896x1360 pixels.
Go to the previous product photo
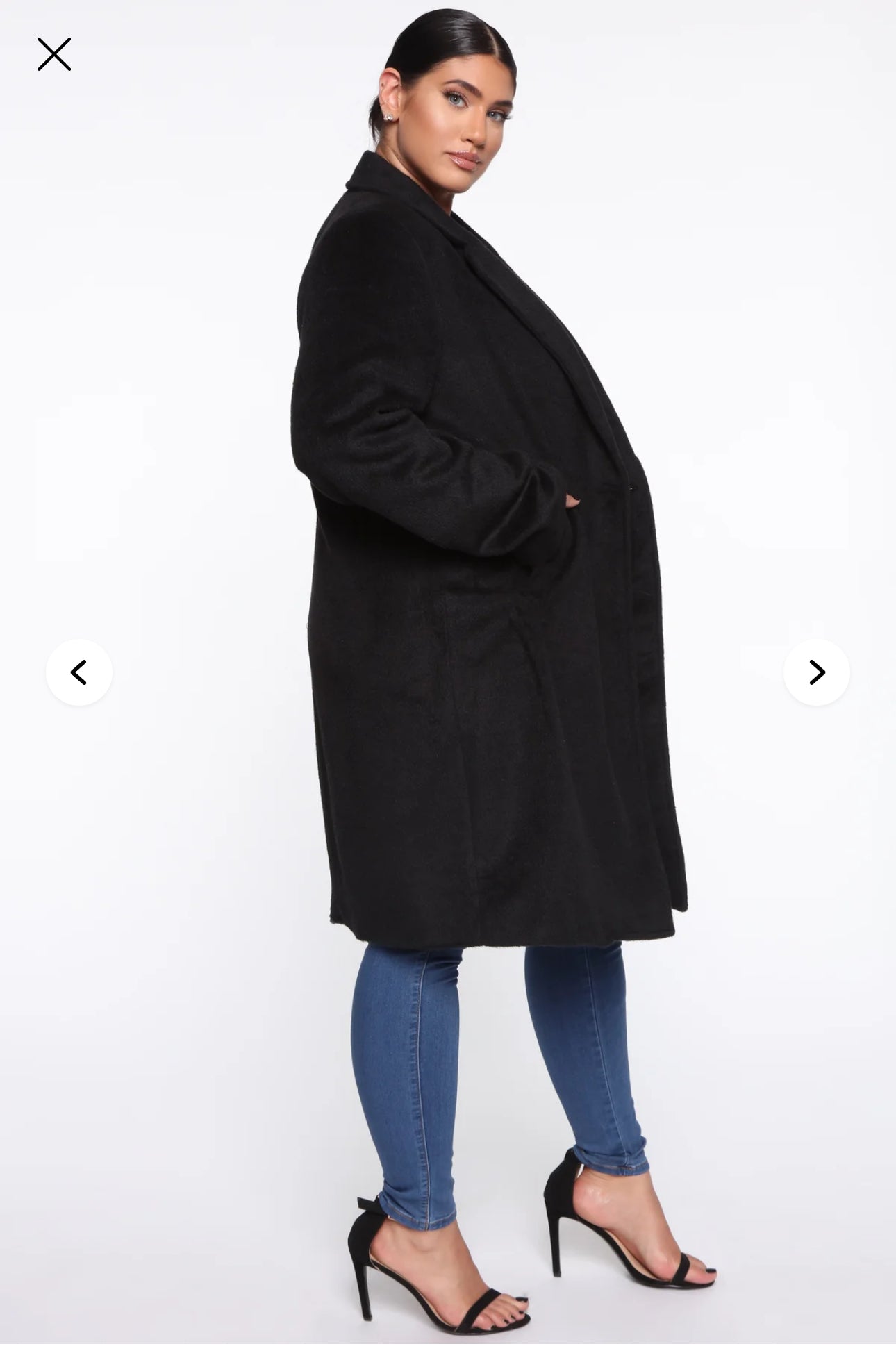[79, 672]
